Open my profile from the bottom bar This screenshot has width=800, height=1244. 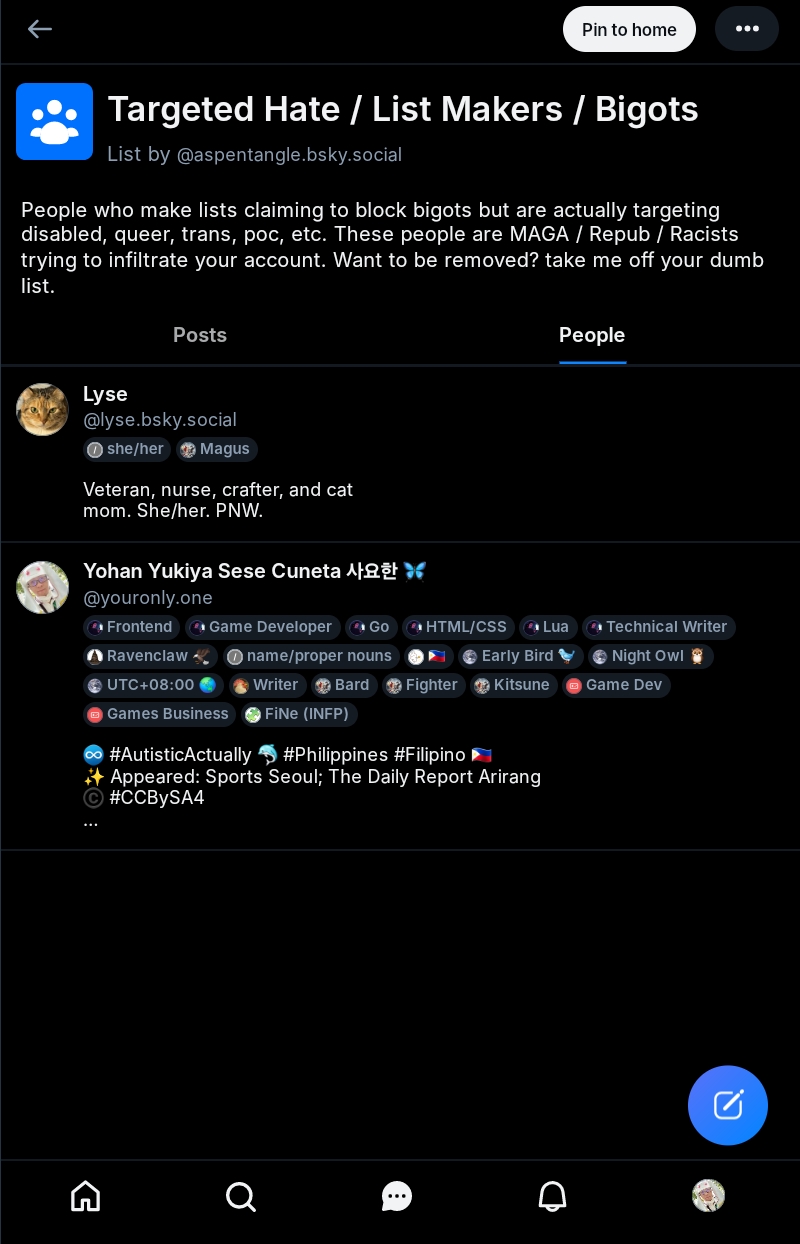pyautogui.click(x=708, y=1196)
